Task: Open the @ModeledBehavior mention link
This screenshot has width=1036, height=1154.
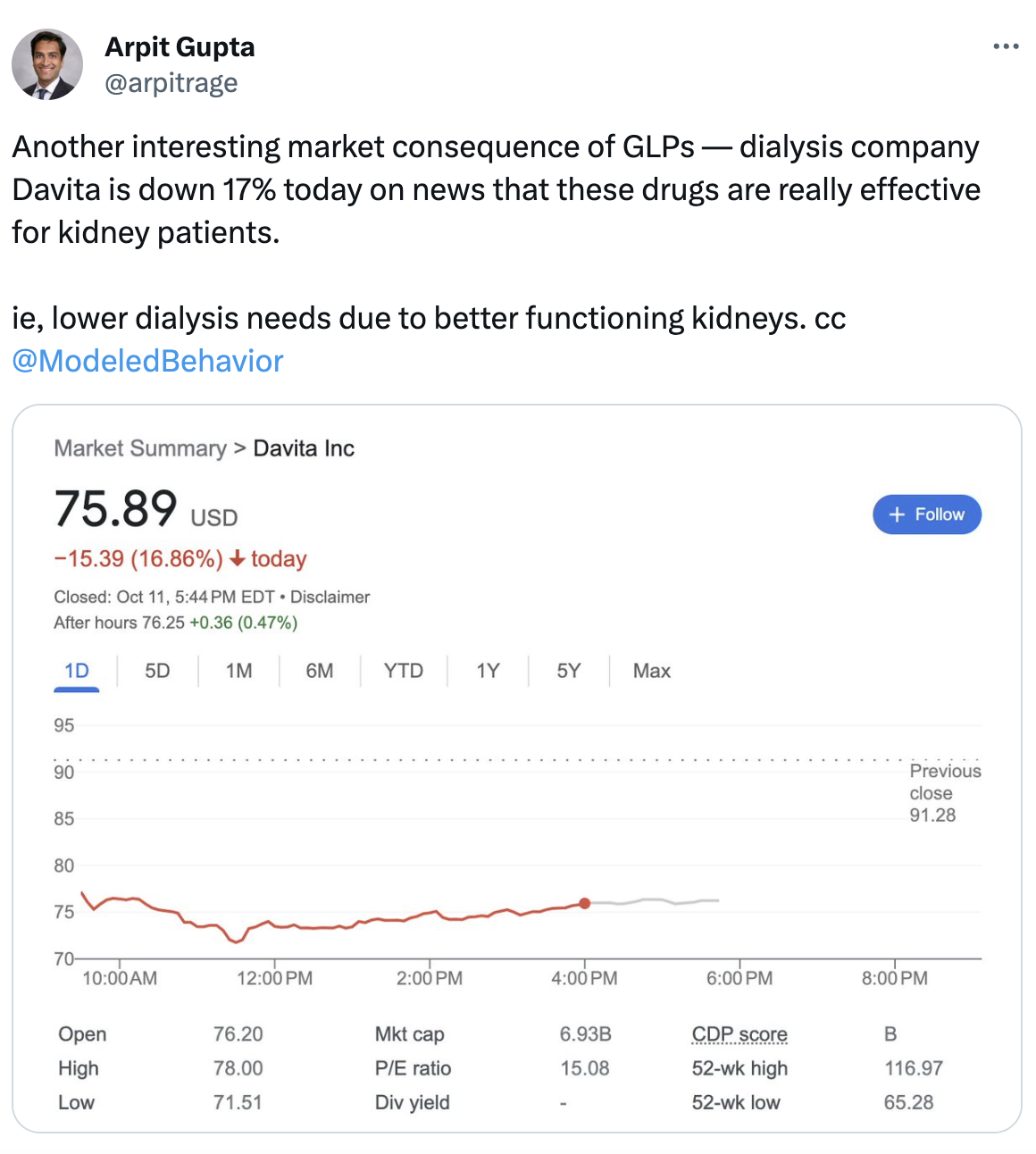Action: tap(147, 361)
